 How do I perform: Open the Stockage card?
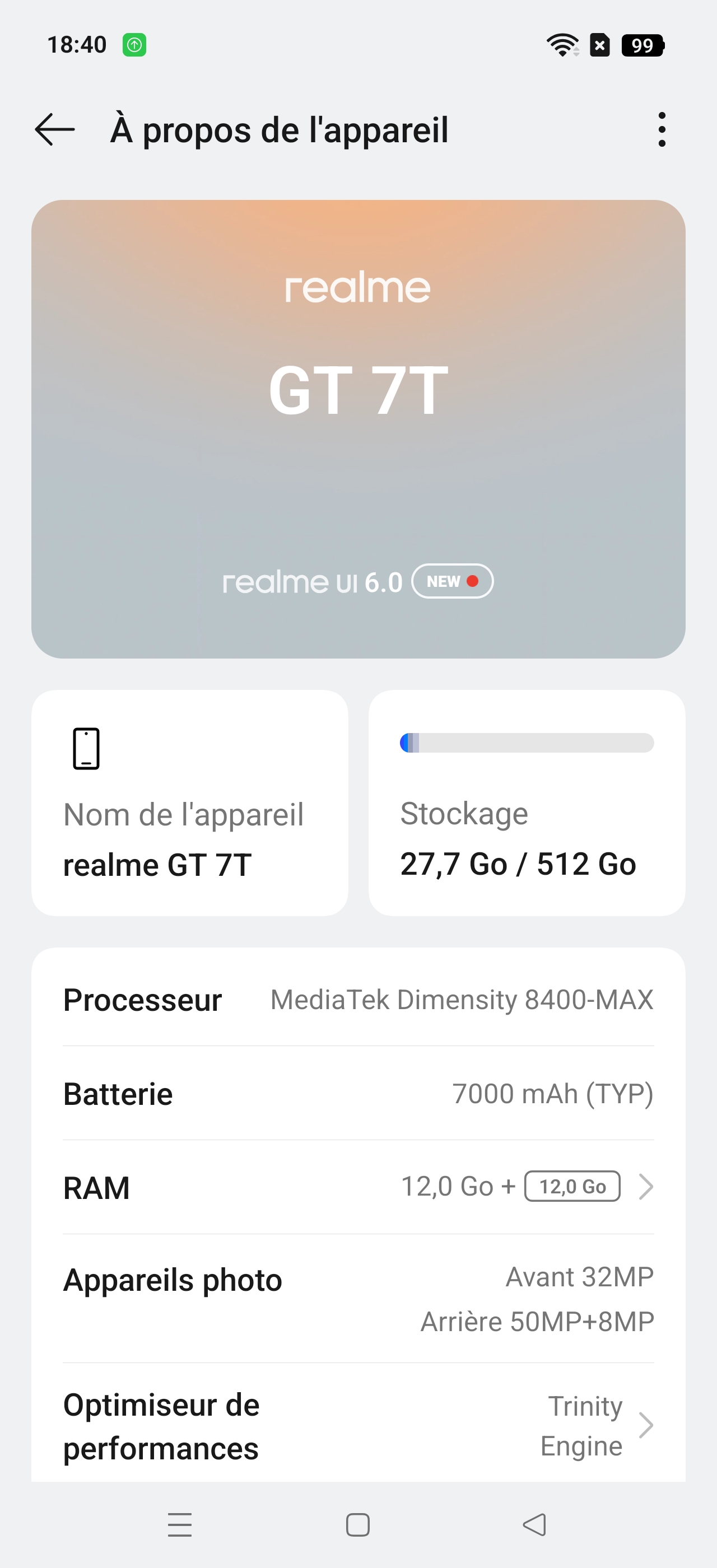tap(527, 803)
